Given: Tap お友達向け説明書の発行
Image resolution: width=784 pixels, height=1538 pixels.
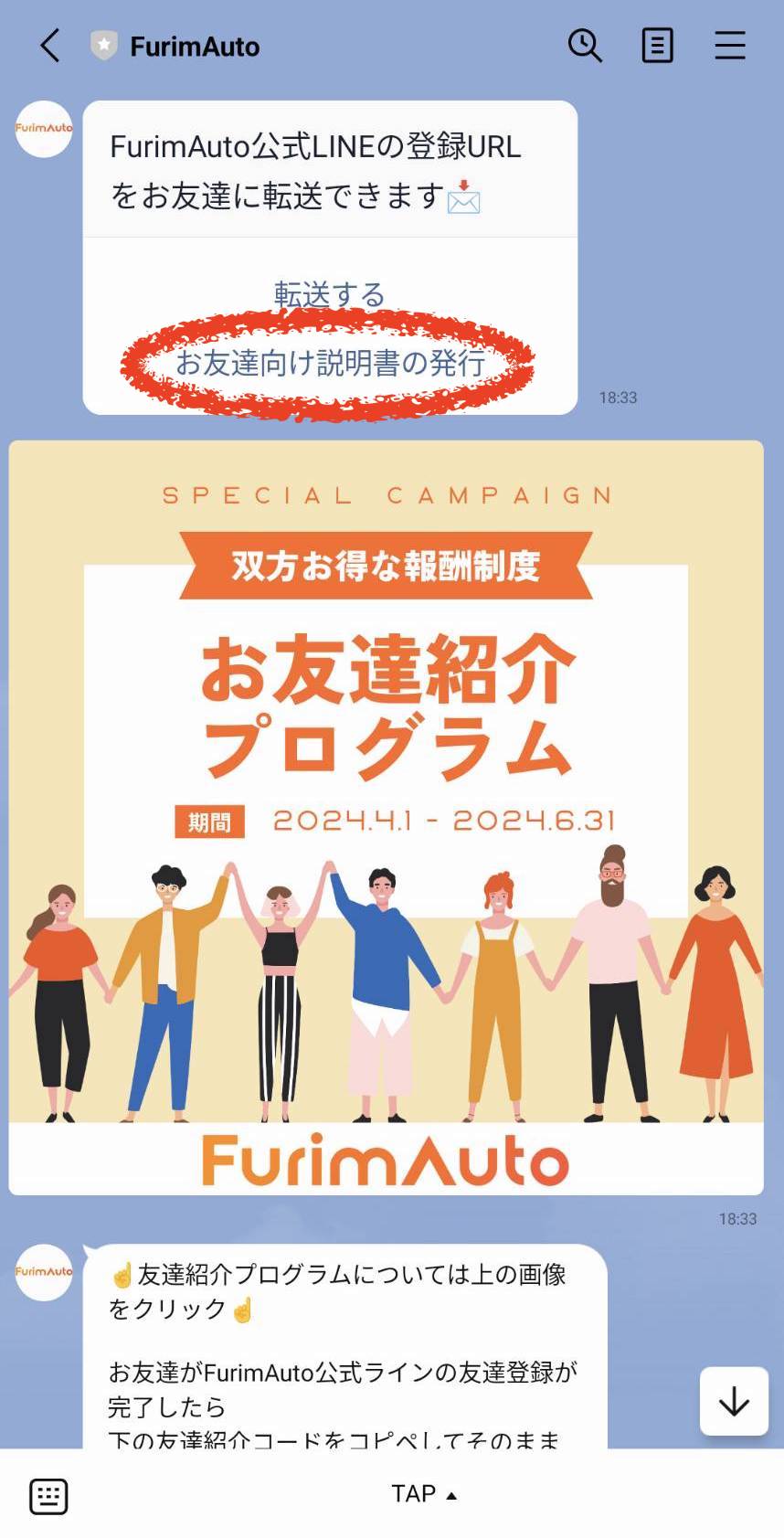Looking at the screenshot, I should point(330,363).
